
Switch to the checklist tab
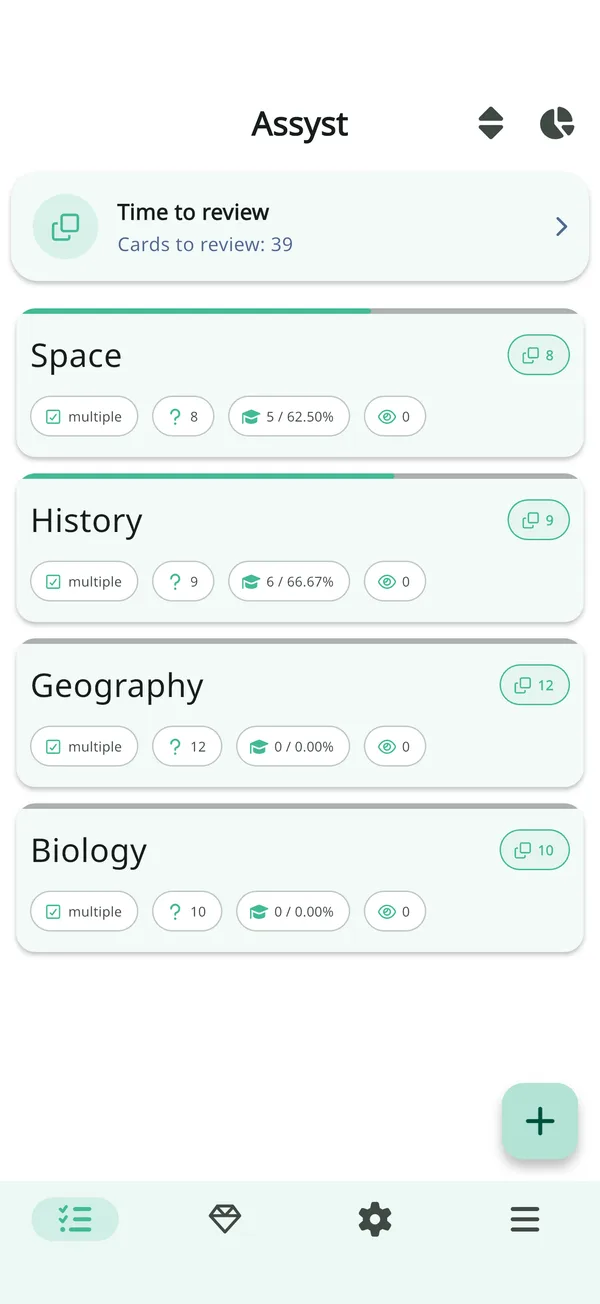click(x=75, y=1219)
